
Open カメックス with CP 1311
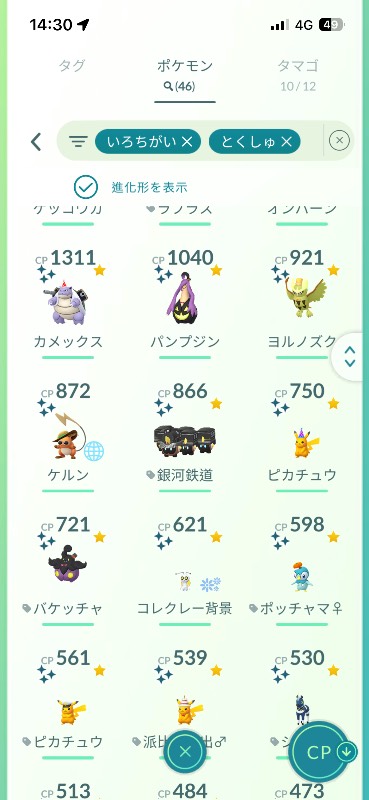(x=68, y=301)
